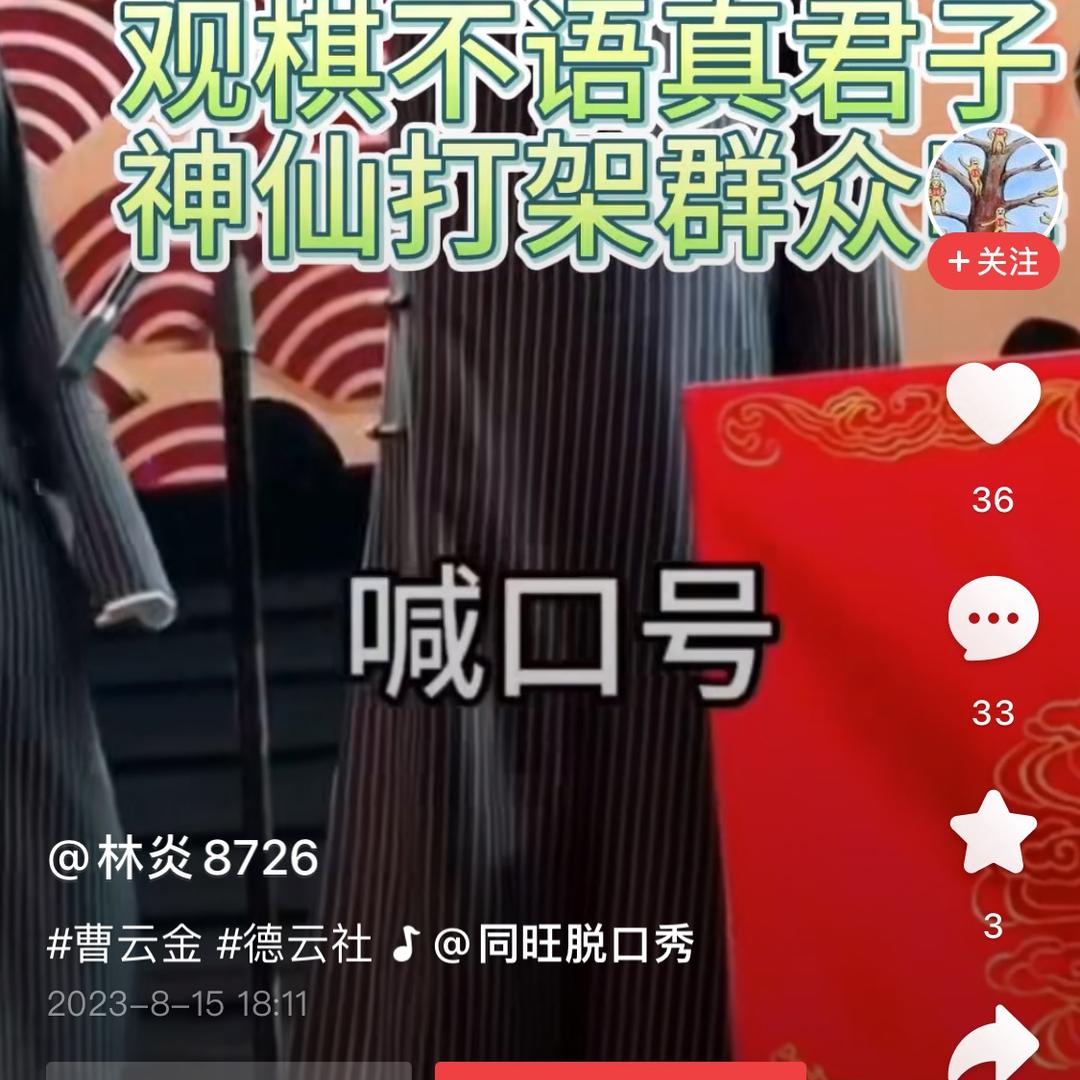This screenshot has height=1080, width=1080.
Task: Open the #德云社 hashtag
Action: 295,944
